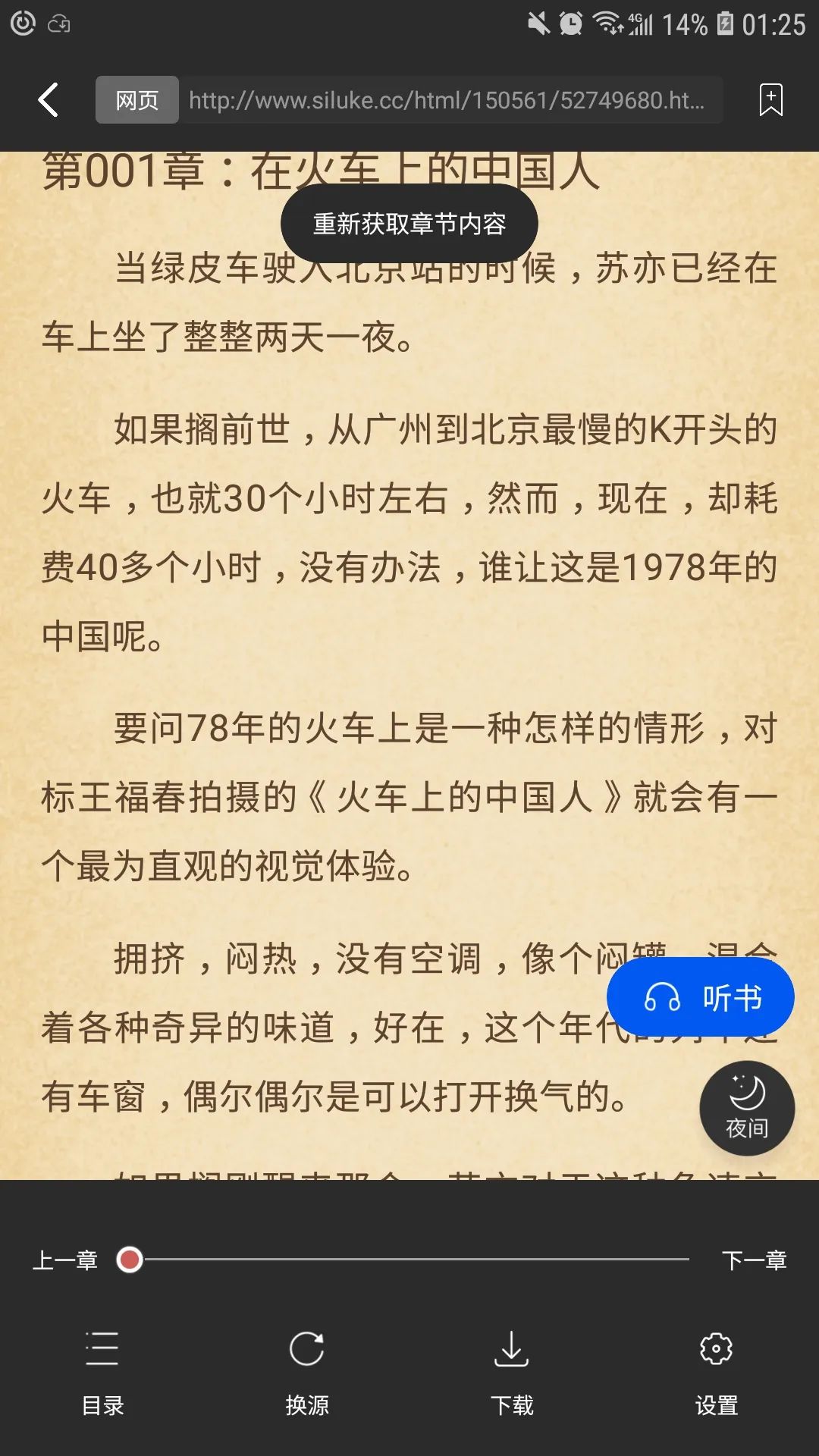Screen dimensions: 819x1456
Task: Go back using the top-left arrow
Action: click(49, 99)
